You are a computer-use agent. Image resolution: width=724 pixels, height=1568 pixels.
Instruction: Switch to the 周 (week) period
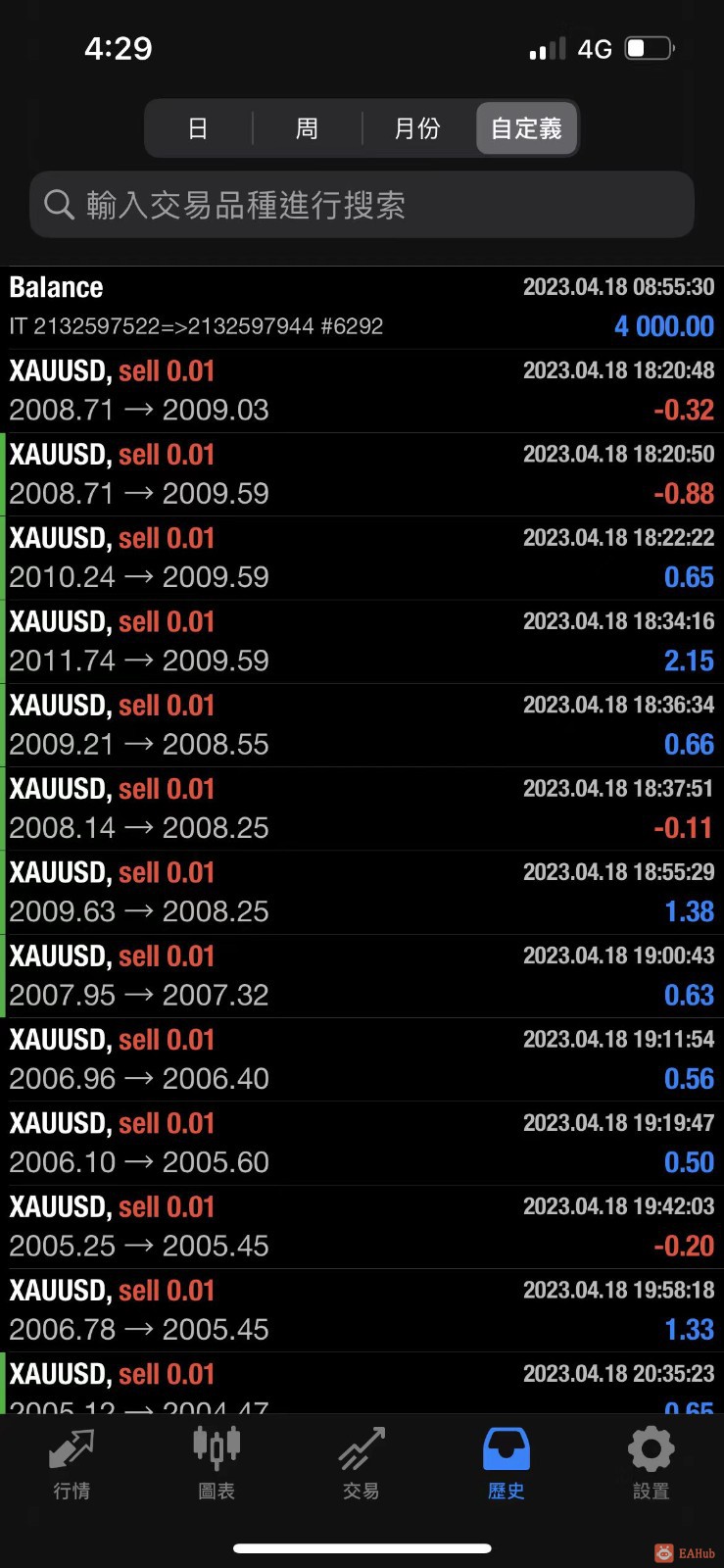point(308,128)
